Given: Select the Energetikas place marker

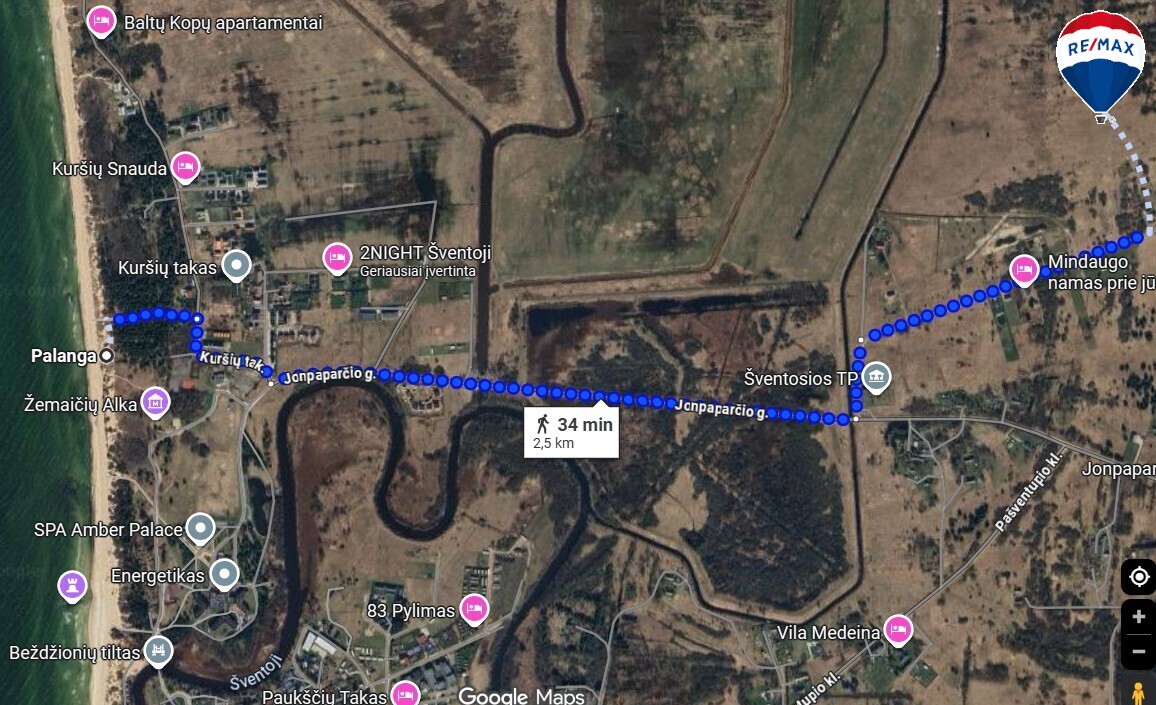Looking at the screenshot, I should coord(225,574).
